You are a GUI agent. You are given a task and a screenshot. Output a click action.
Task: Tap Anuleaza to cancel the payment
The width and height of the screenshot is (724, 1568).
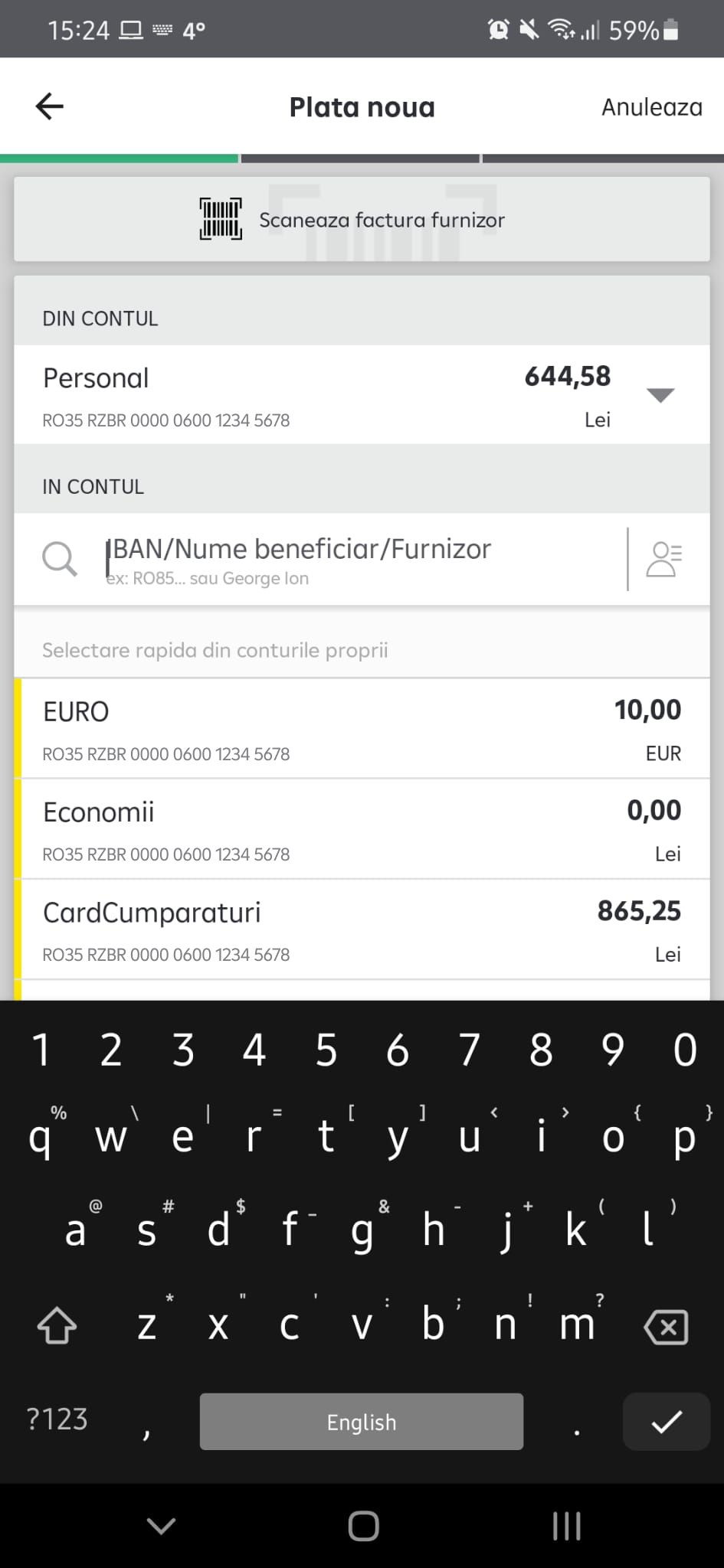pyautogui.click(x=651, y=107)
